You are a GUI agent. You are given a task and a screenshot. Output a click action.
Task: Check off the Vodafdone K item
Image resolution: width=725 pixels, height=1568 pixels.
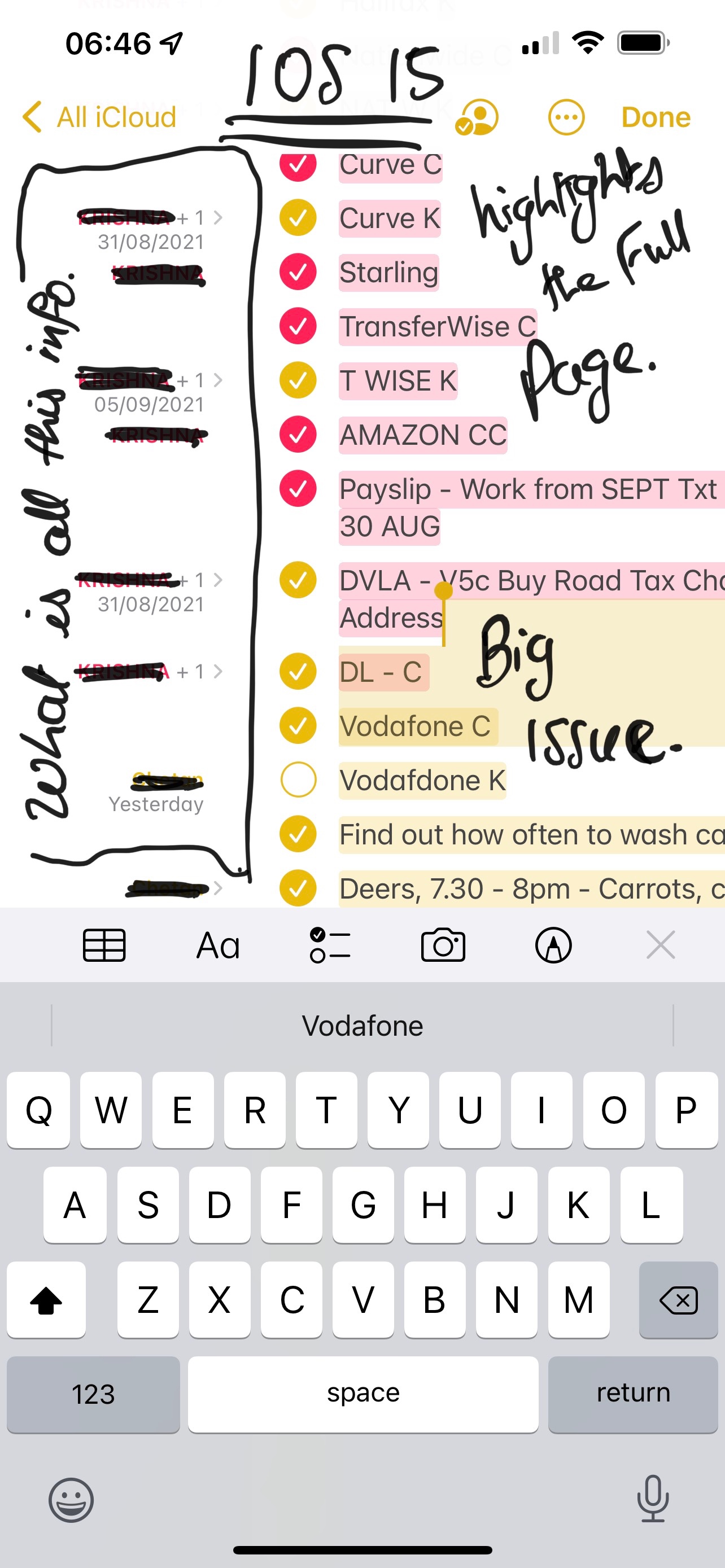[x=298, y=779]
